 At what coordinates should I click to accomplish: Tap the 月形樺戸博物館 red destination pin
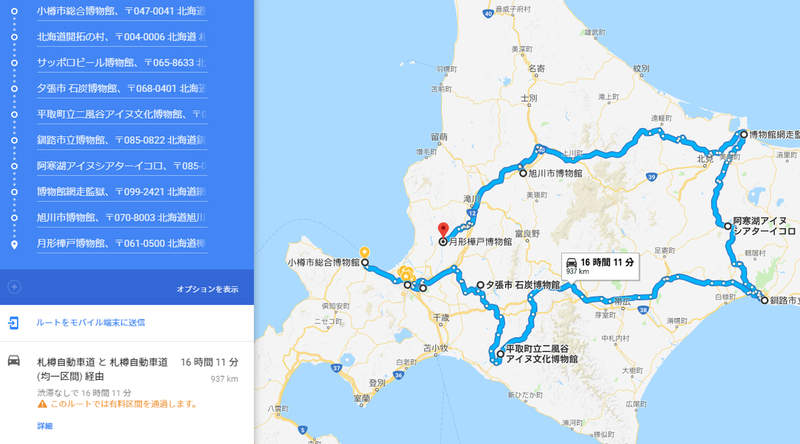coord(442,227)
